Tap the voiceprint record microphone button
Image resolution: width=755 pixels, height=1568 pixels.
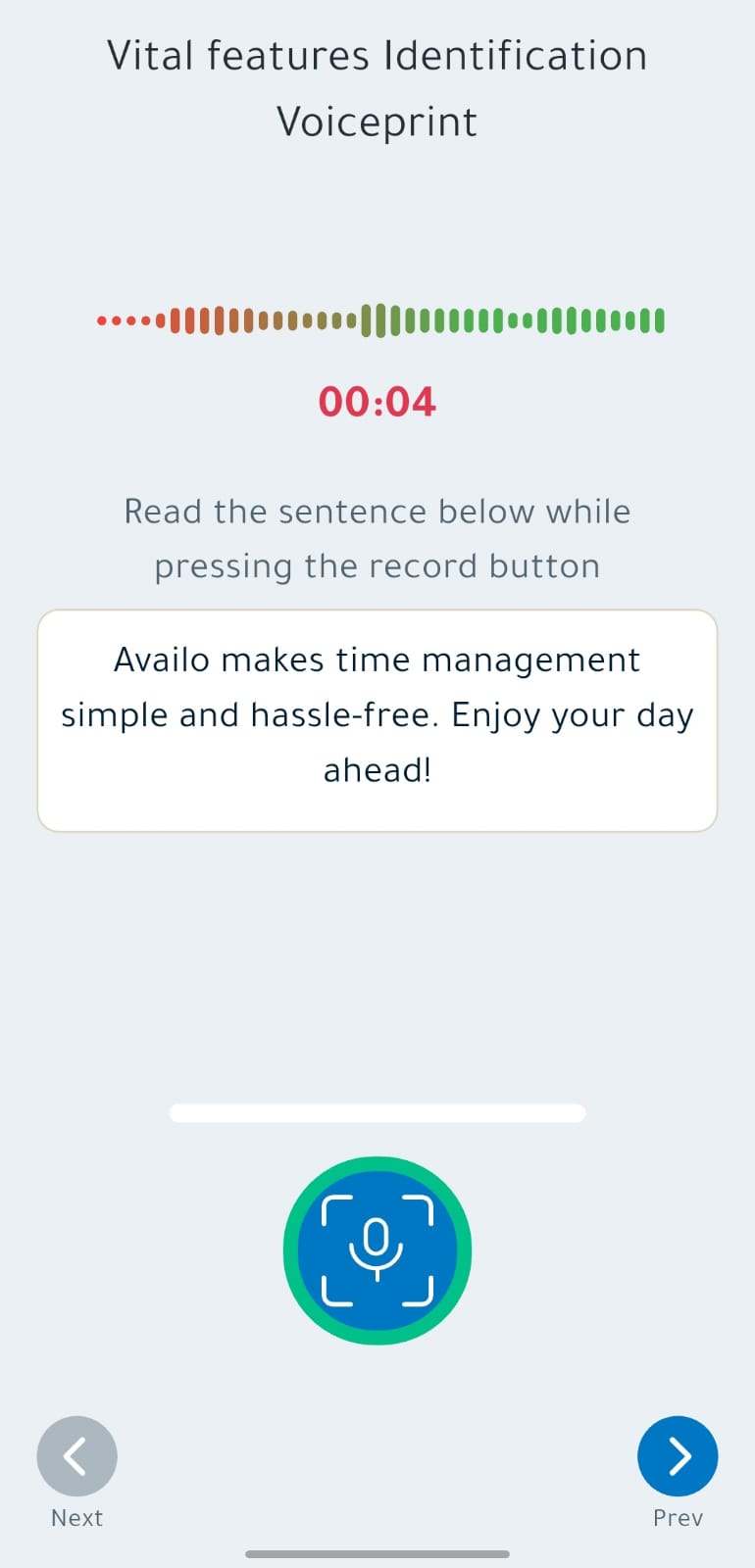377,1250
